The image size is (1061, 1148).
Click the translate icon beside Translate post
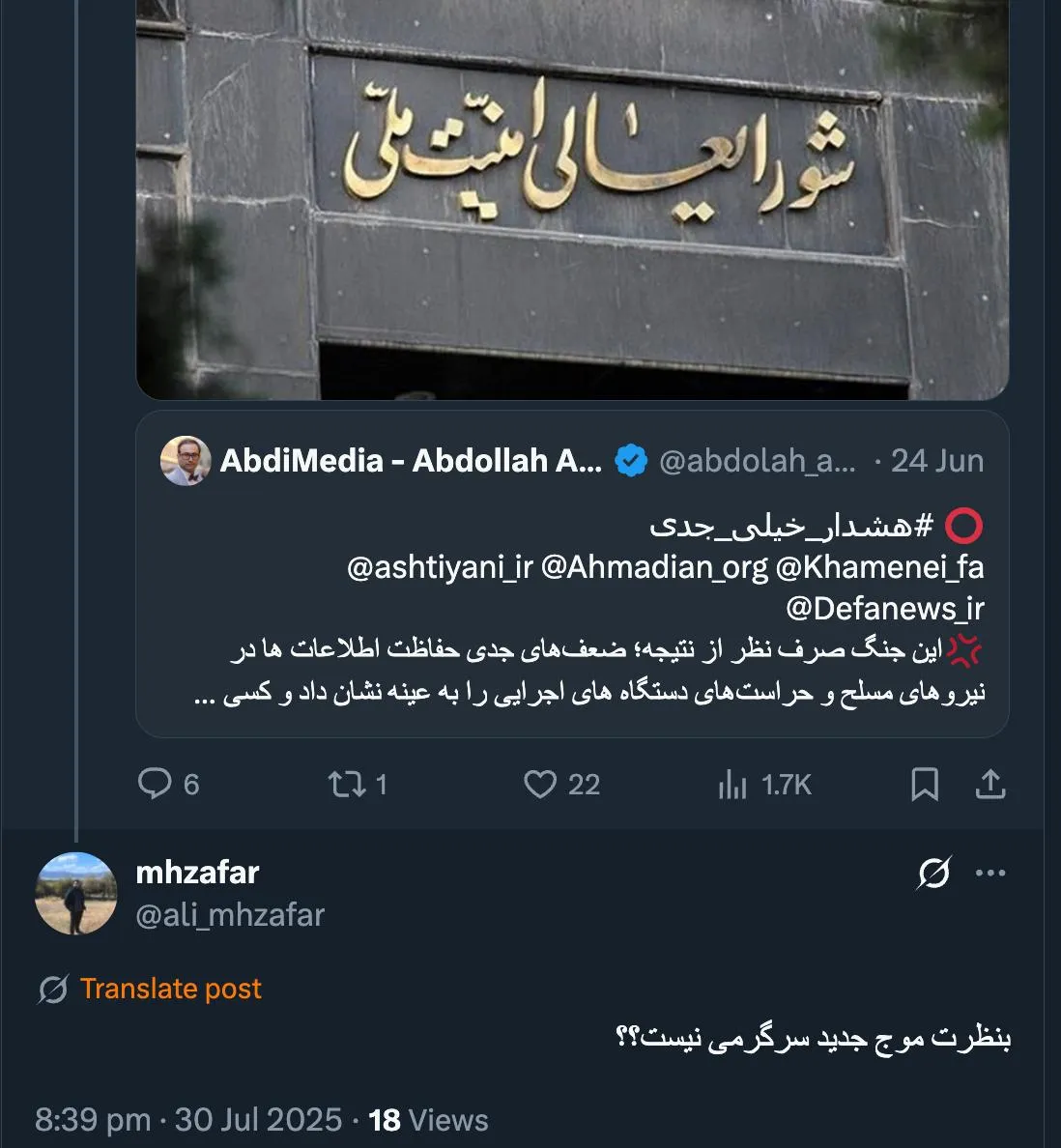[50, 988]
